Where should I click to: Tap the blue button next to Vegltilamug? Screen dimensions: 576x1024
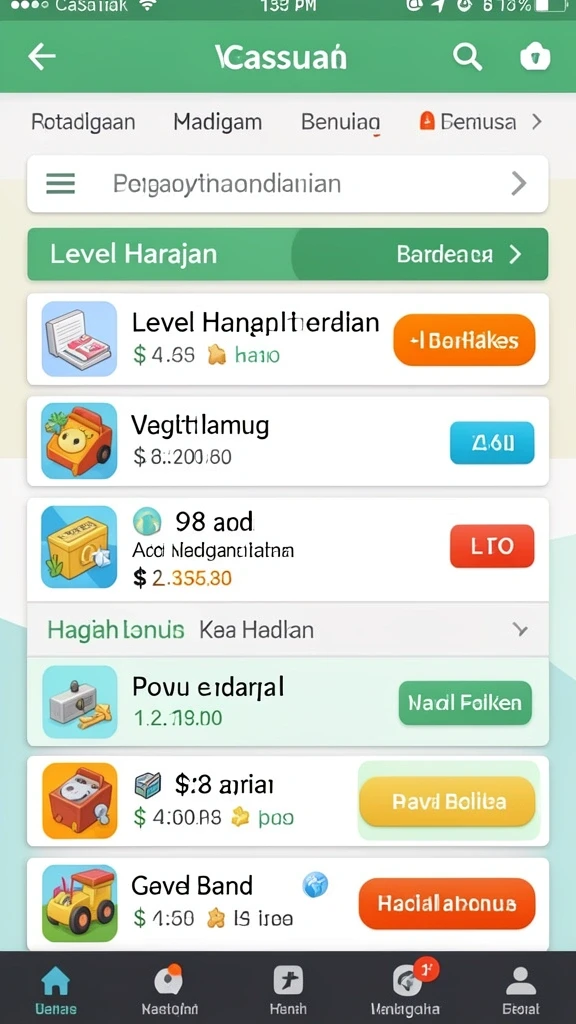coord(492,443)
